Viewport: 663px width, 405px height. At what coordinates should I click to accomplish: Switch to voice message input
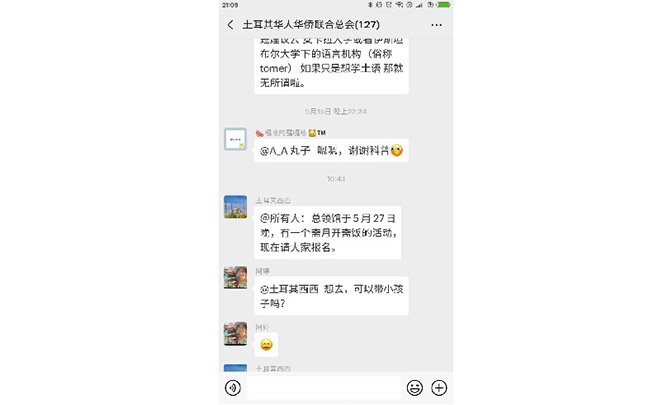(233, 387)
